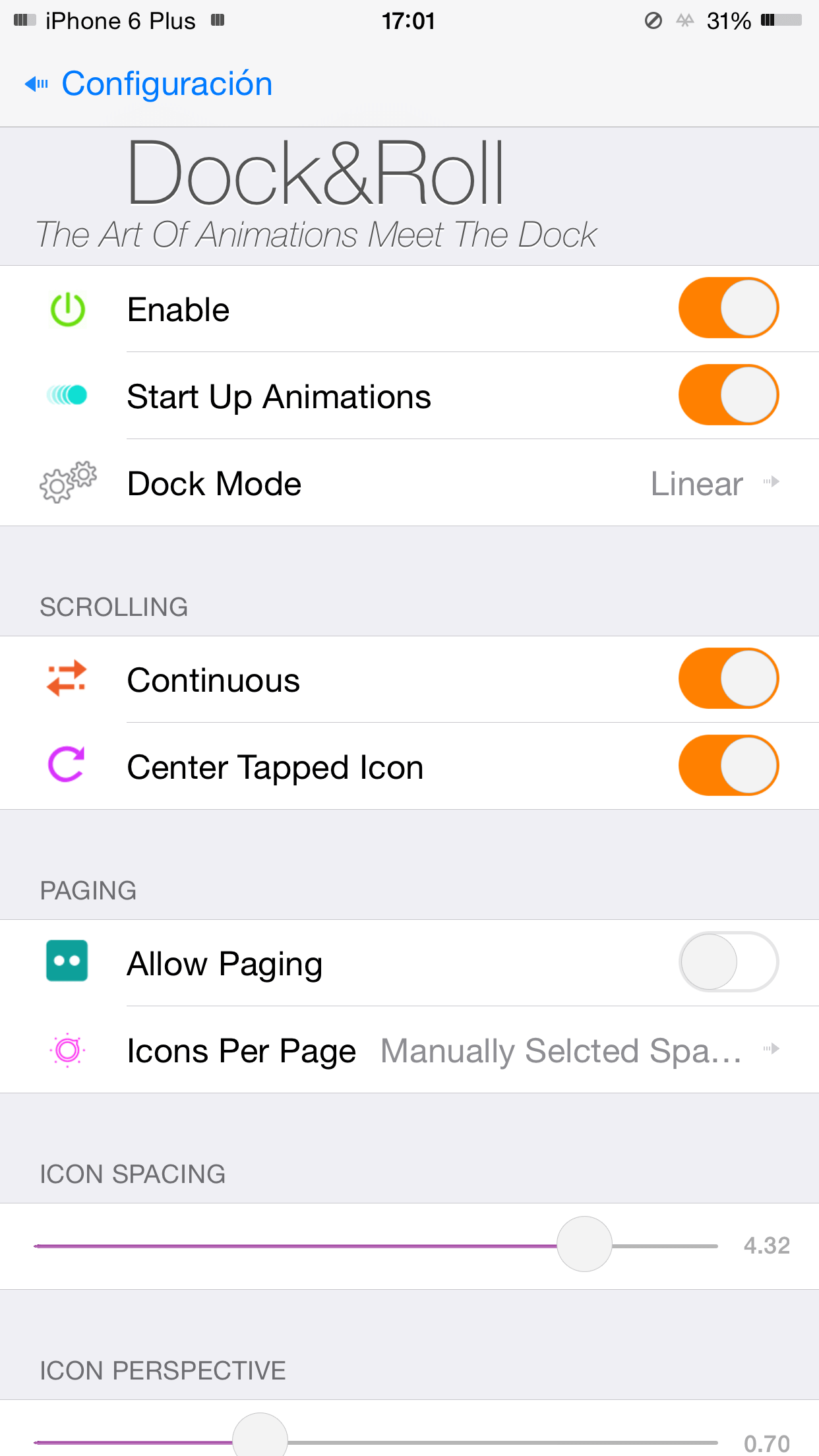Open Dock Mode options
The height and width of the screenshot is (1456, 819).
(409, 483)
